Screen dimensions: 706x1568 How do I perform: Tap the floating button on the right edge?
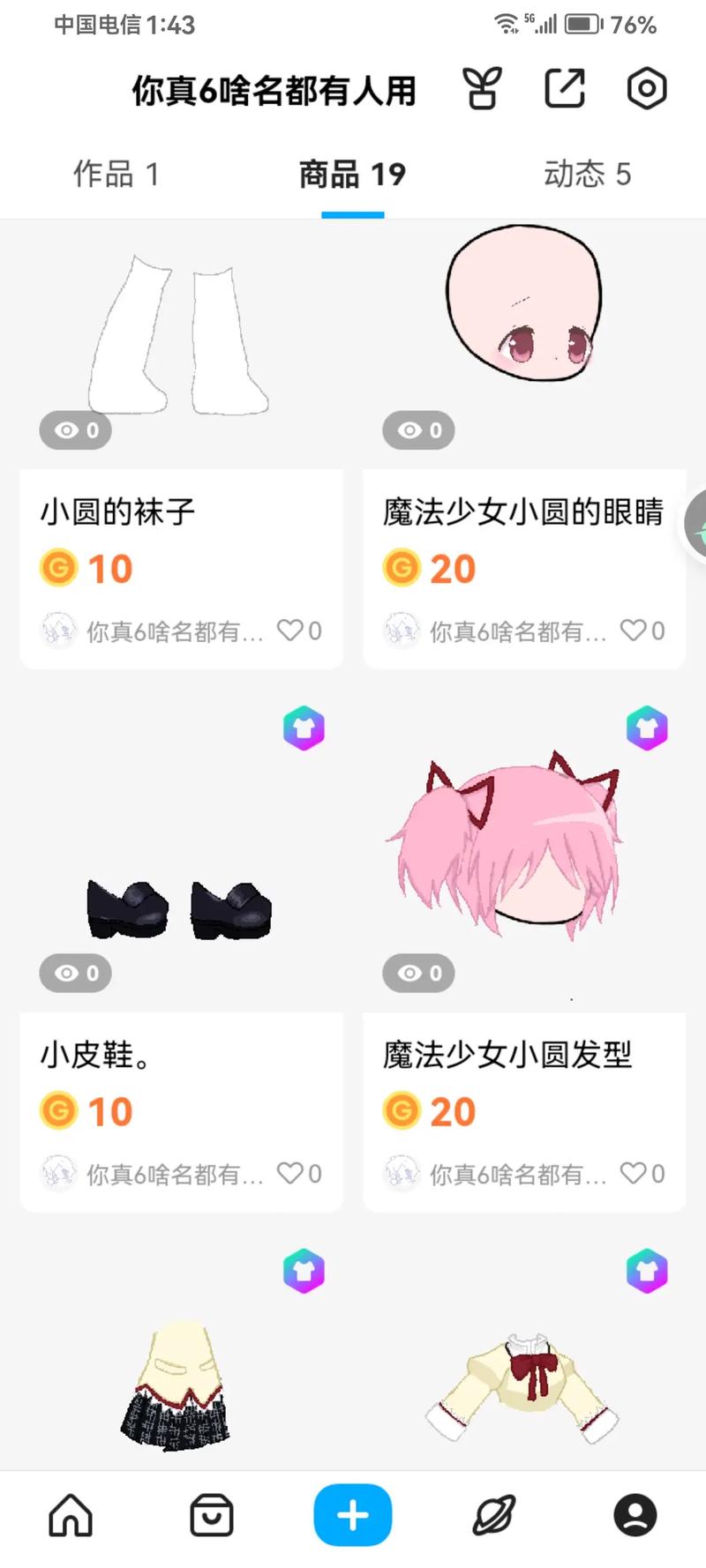(x=700, y=523)
